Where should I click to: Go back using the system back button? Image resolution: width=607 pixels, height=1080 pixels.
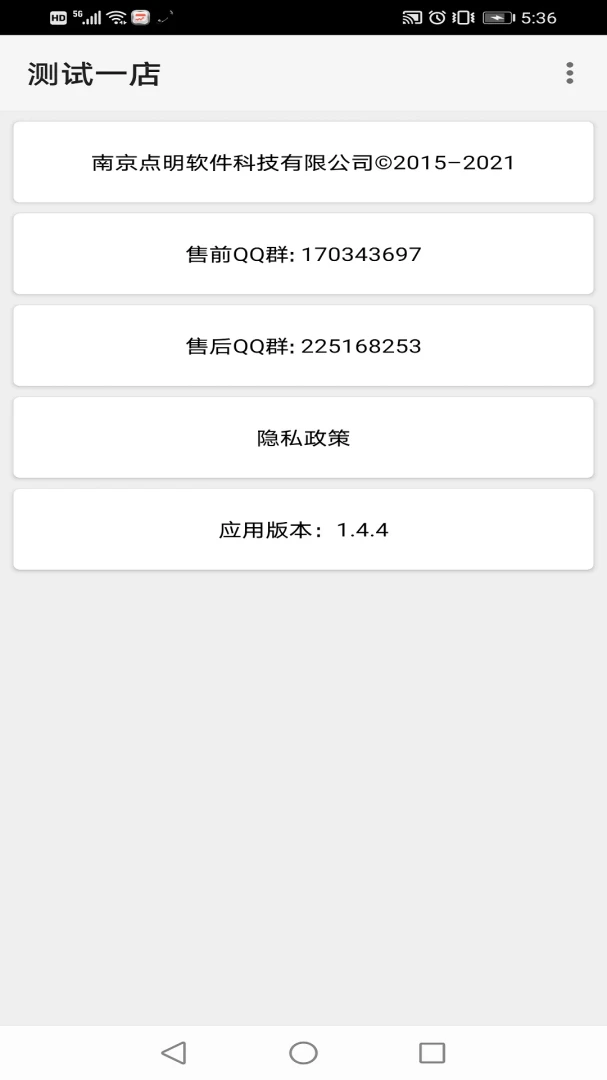click(x=173, y=1052)
